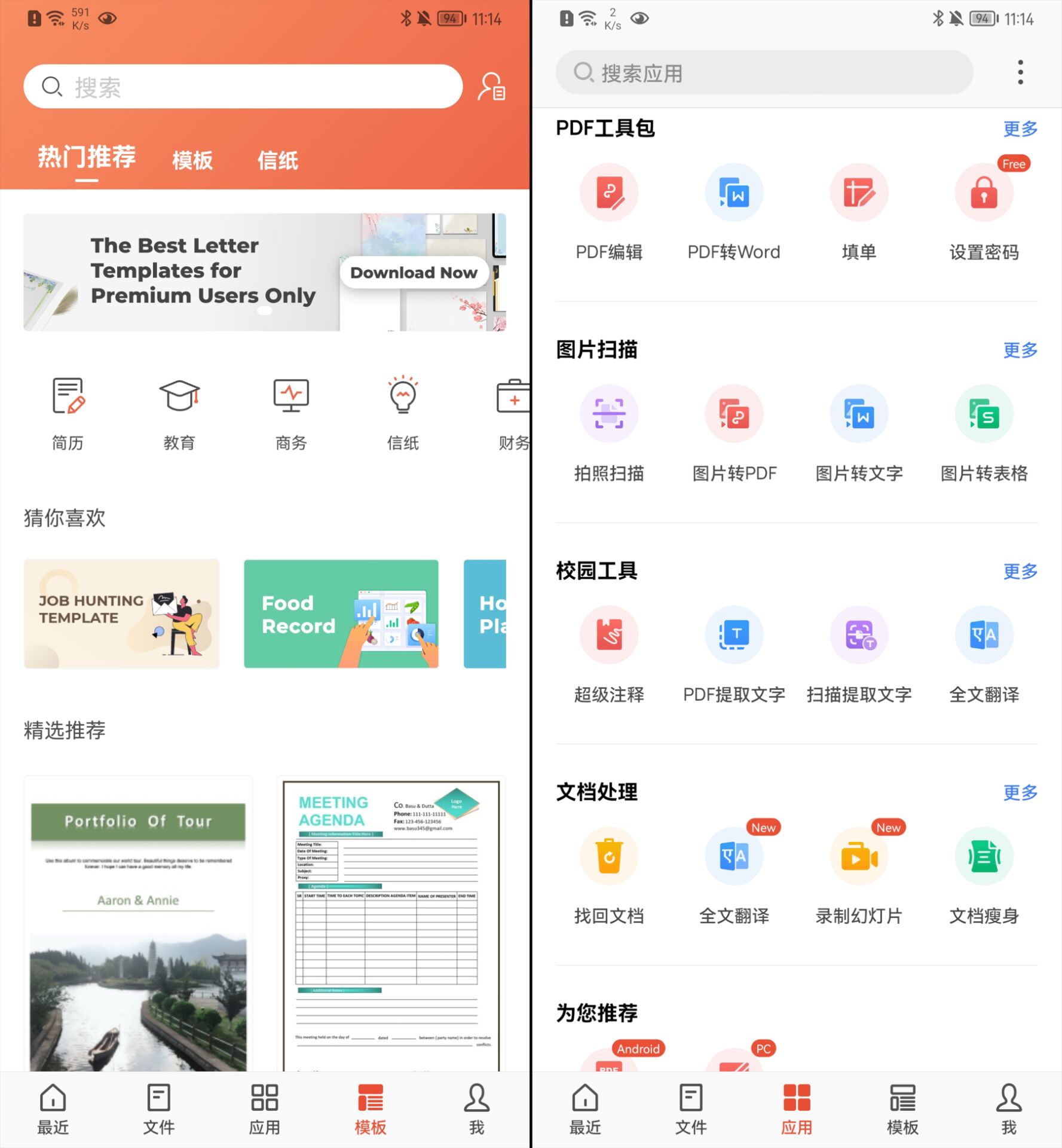This screenshot has height=1148, width=1062.
Task: Open the three-dot overflow menu
Action: pos(1020,73)
